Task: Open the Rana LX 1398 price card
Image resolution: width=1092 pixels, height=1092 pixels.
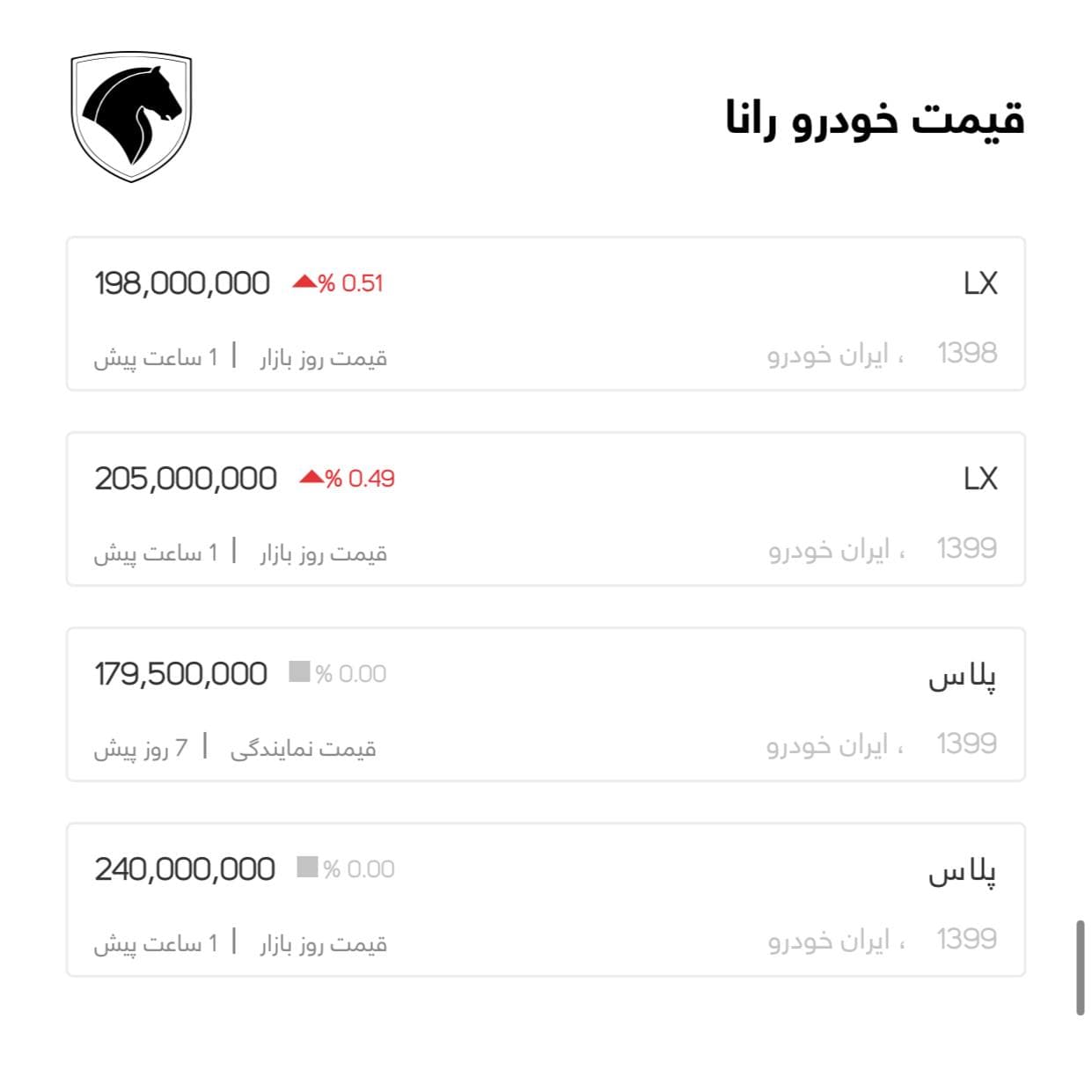Action: [546, 314]
